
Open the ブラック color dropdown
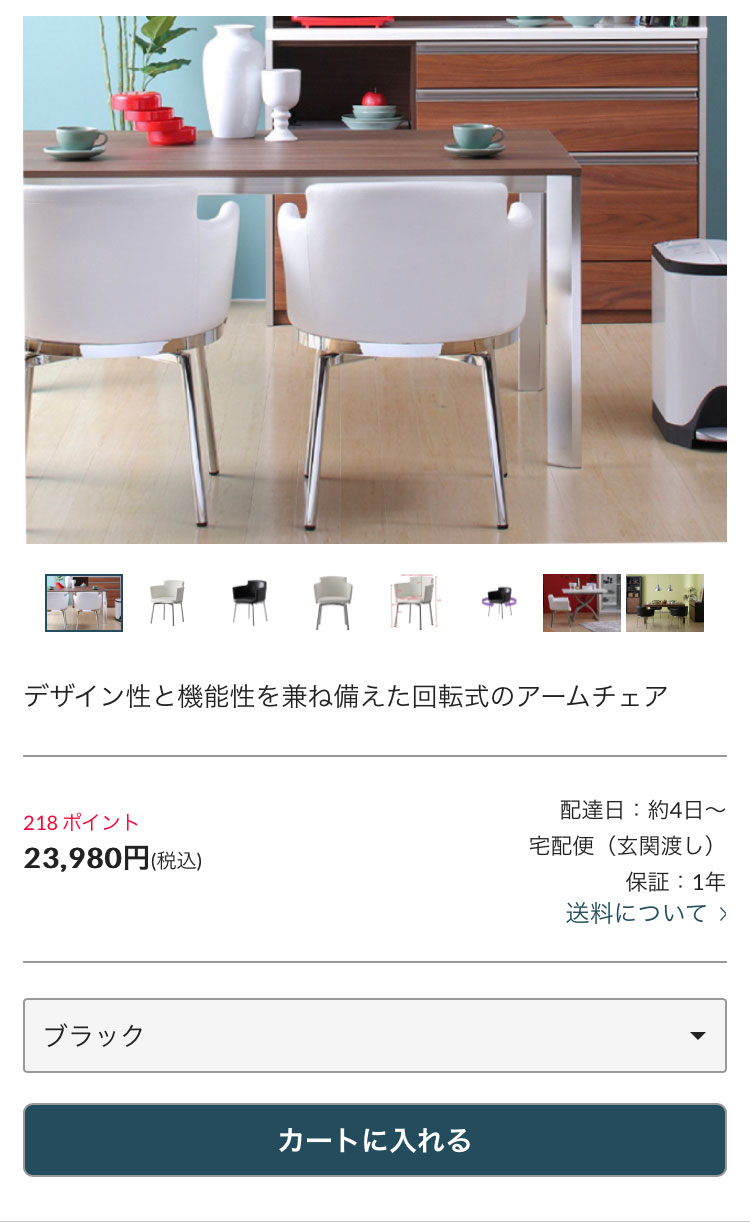coord(375,1035)
